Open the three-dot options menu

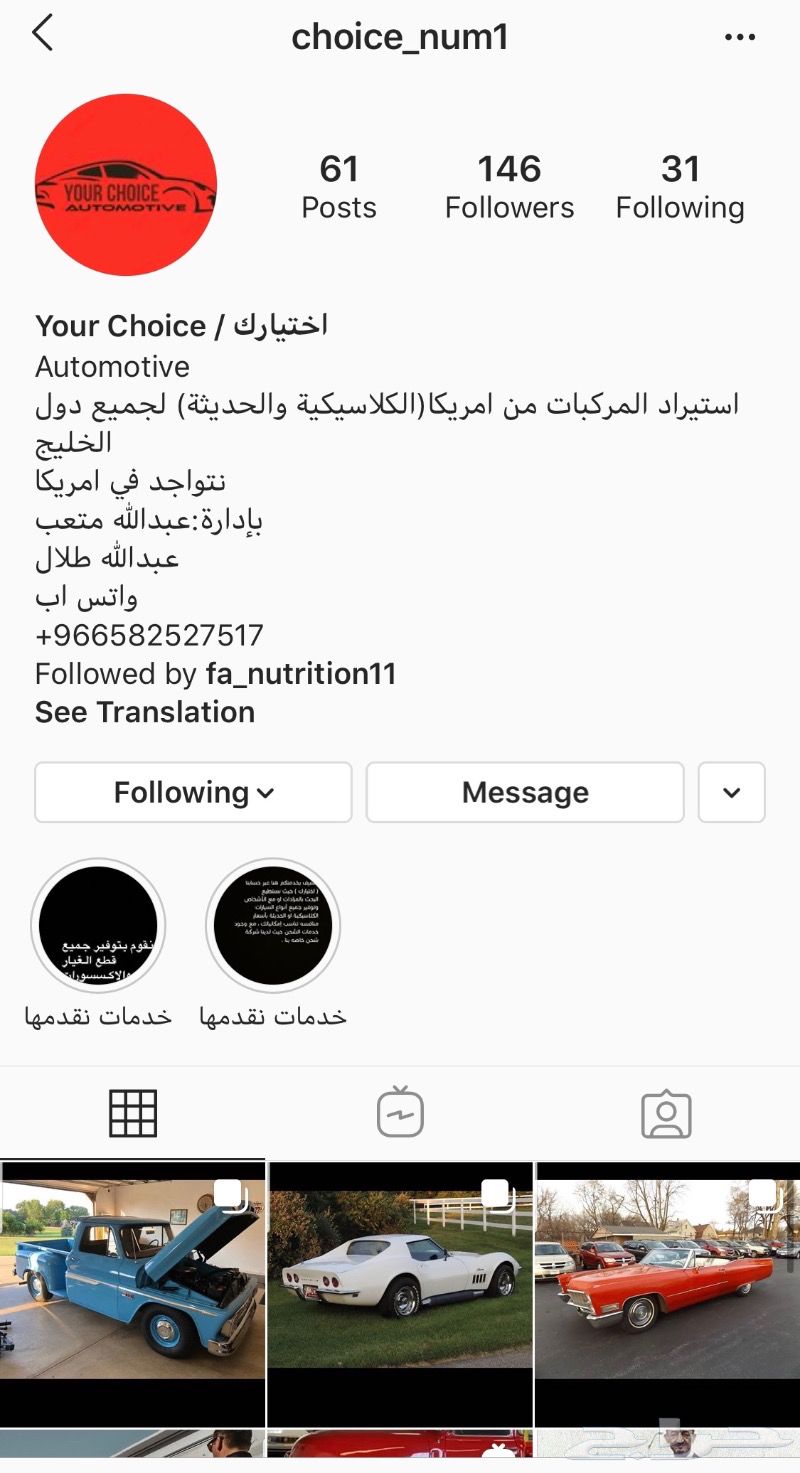pyautogui.click(x=740, y=38)
